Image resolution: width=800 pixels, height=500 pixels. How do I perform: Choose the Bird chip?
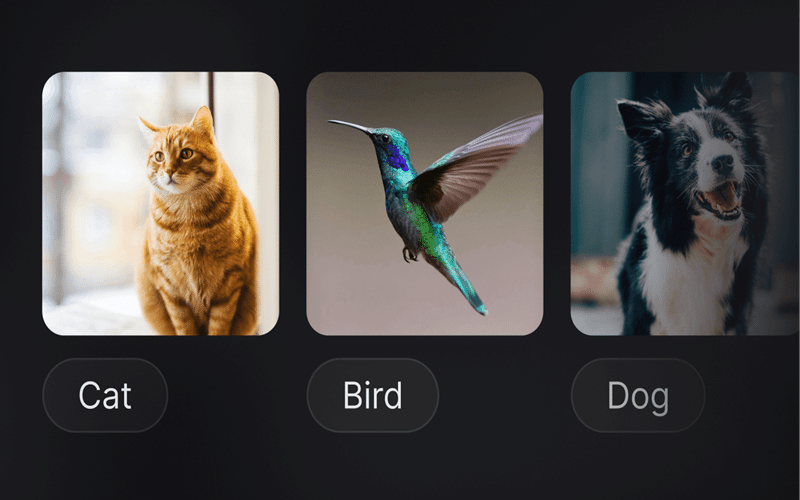tap(372, 396)
